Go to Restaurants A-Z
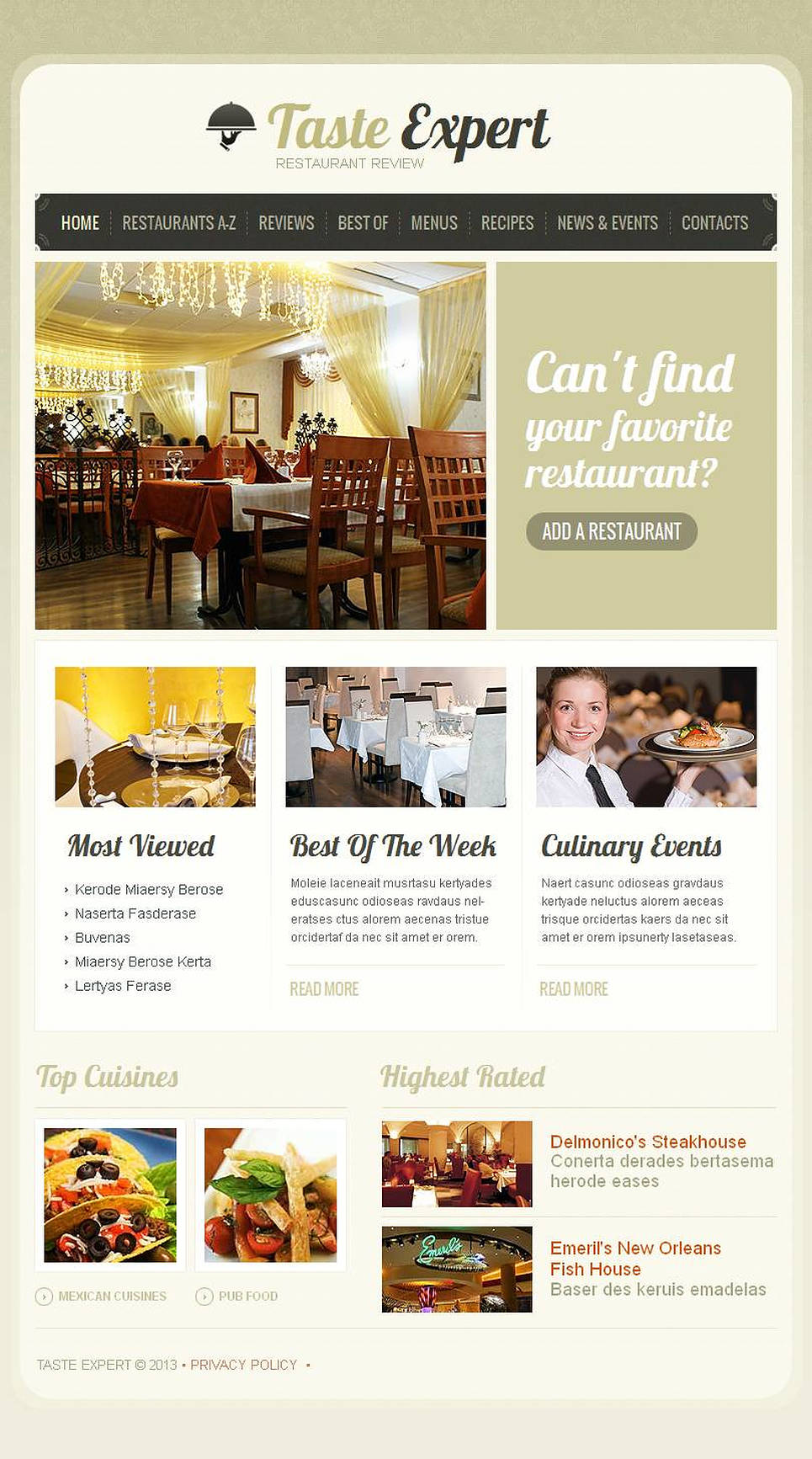812x1459 pixels. coord(178,223)
